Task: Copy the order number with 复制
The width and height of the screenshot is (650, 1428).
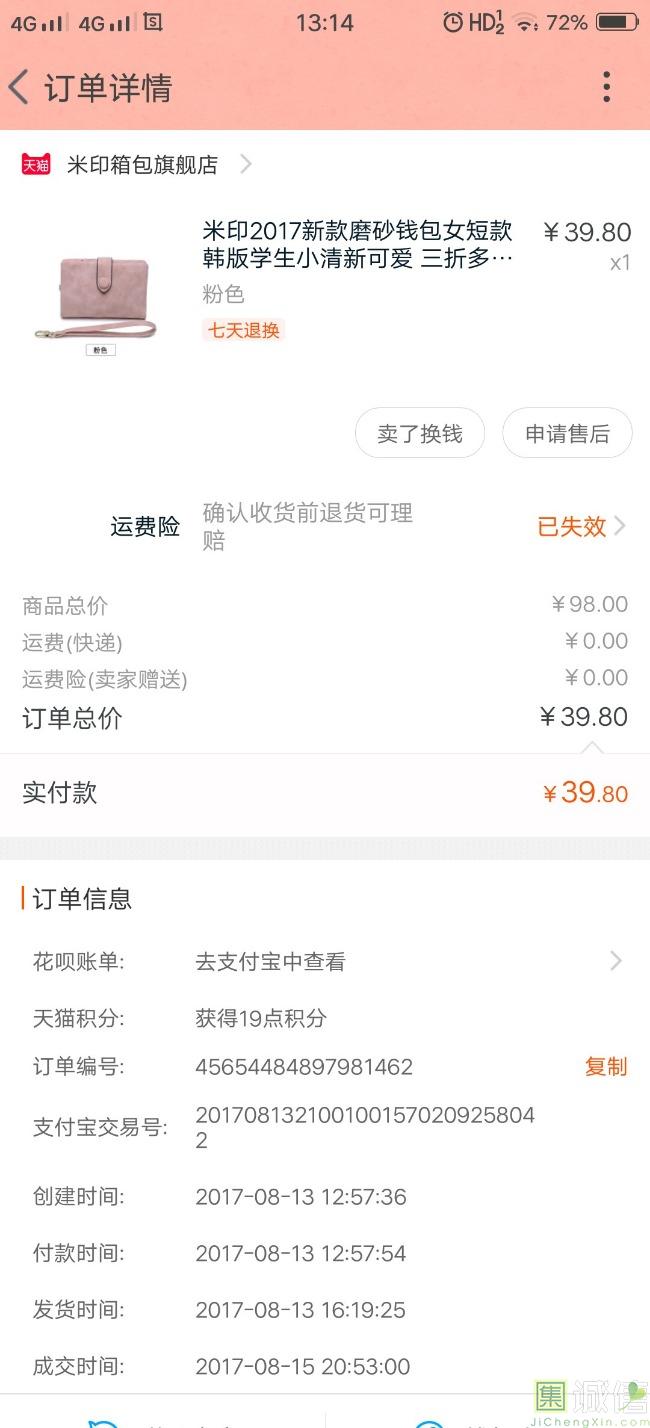Action: click(x=606, y=1067)
